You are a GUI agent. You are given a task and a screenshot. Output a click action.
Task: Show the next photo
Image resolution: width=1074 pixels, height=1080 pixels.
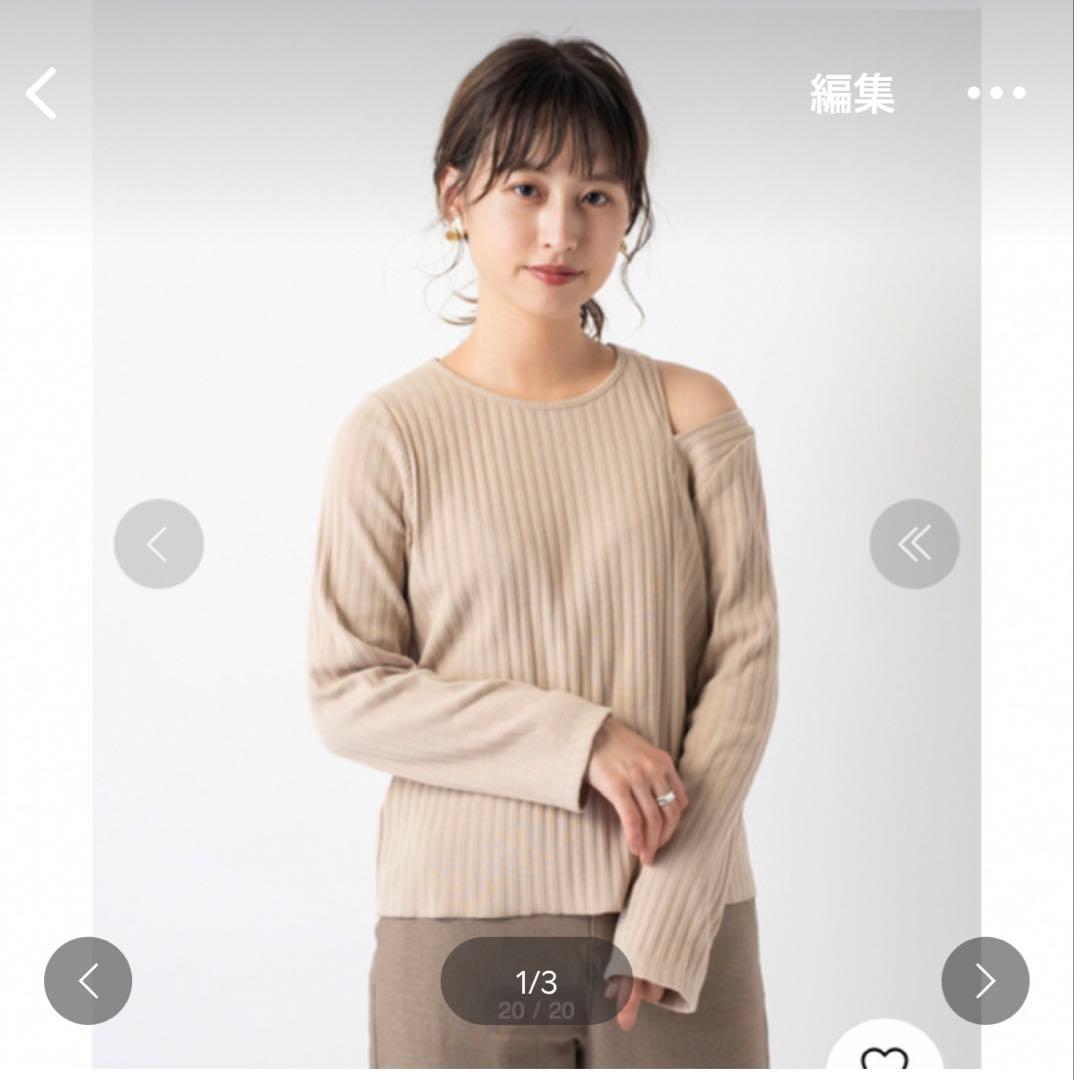point(985,981)
